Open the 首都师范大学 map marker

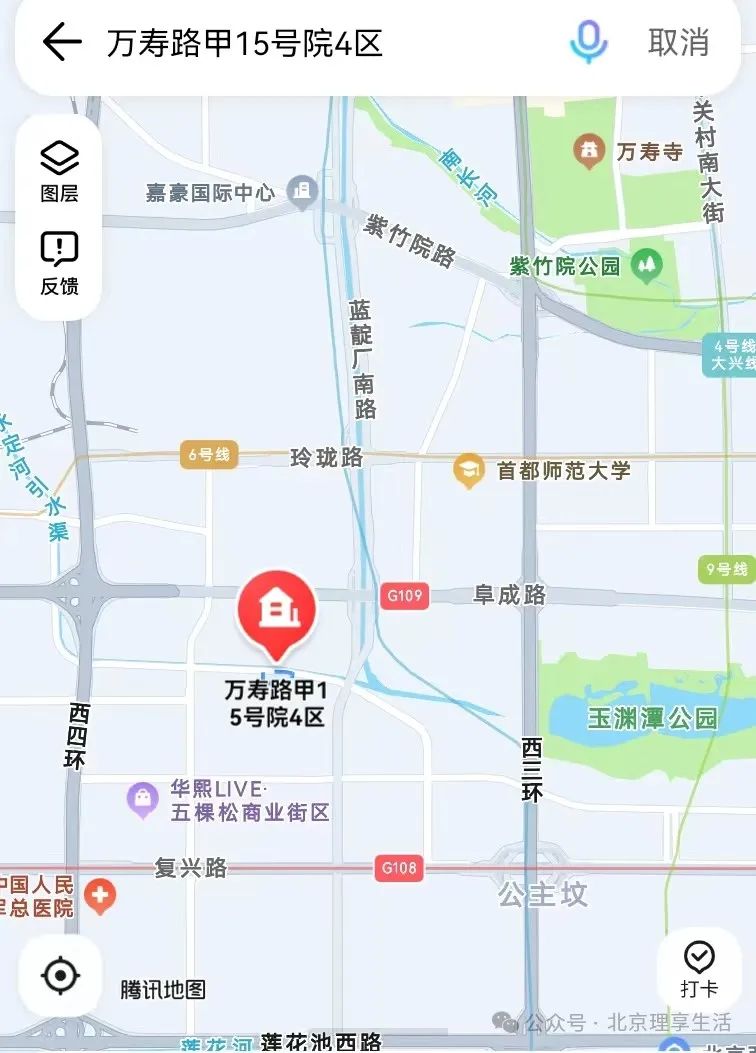pos(468,470)
